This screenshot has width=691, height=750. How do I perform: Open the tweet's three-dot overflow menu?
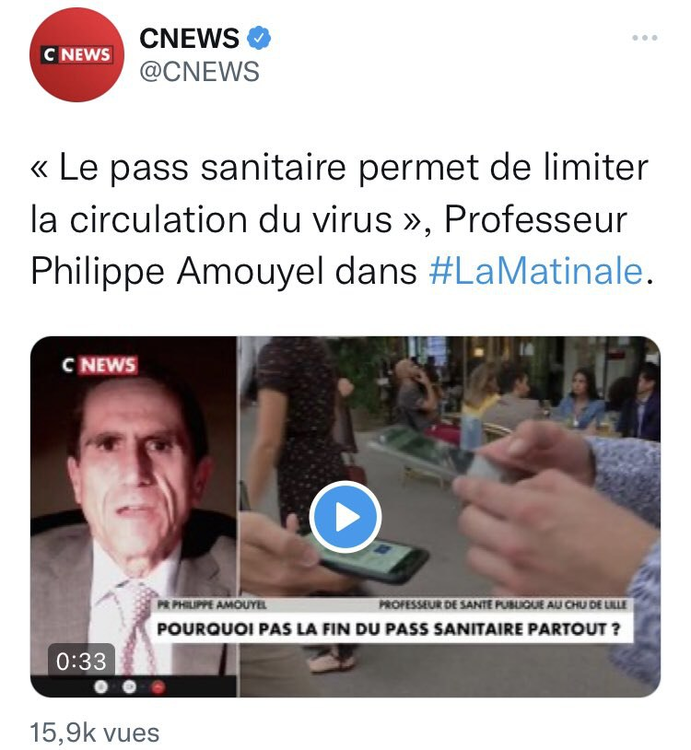click(645, 38)
